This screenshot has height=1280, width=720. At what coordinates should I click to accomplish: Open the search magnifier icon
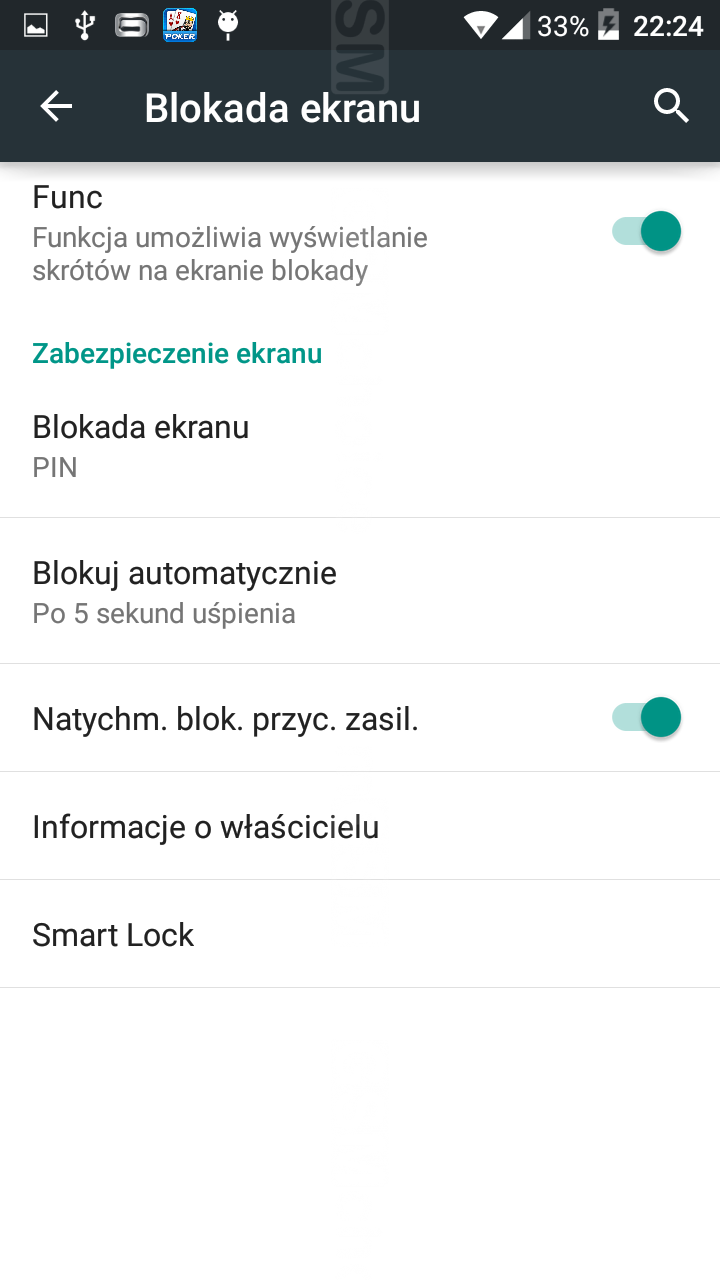click(671, 106)
